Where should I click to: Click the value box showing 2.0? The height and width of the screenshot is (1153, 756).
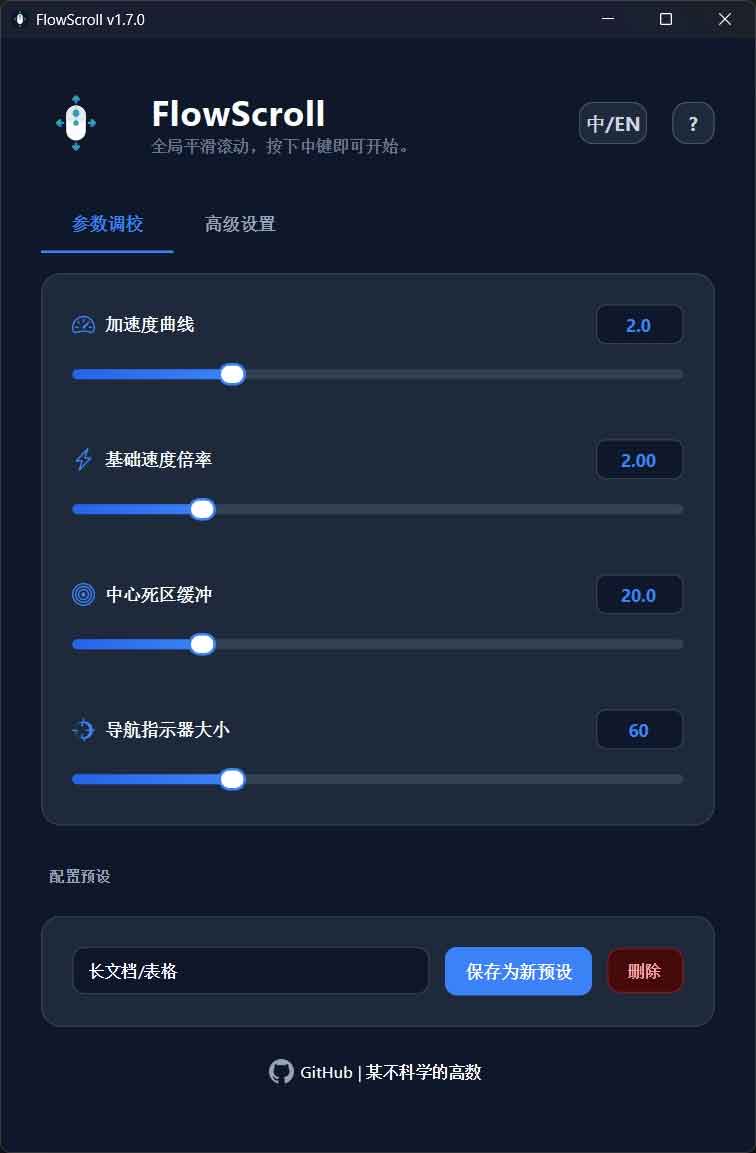(x=639, y=324)
